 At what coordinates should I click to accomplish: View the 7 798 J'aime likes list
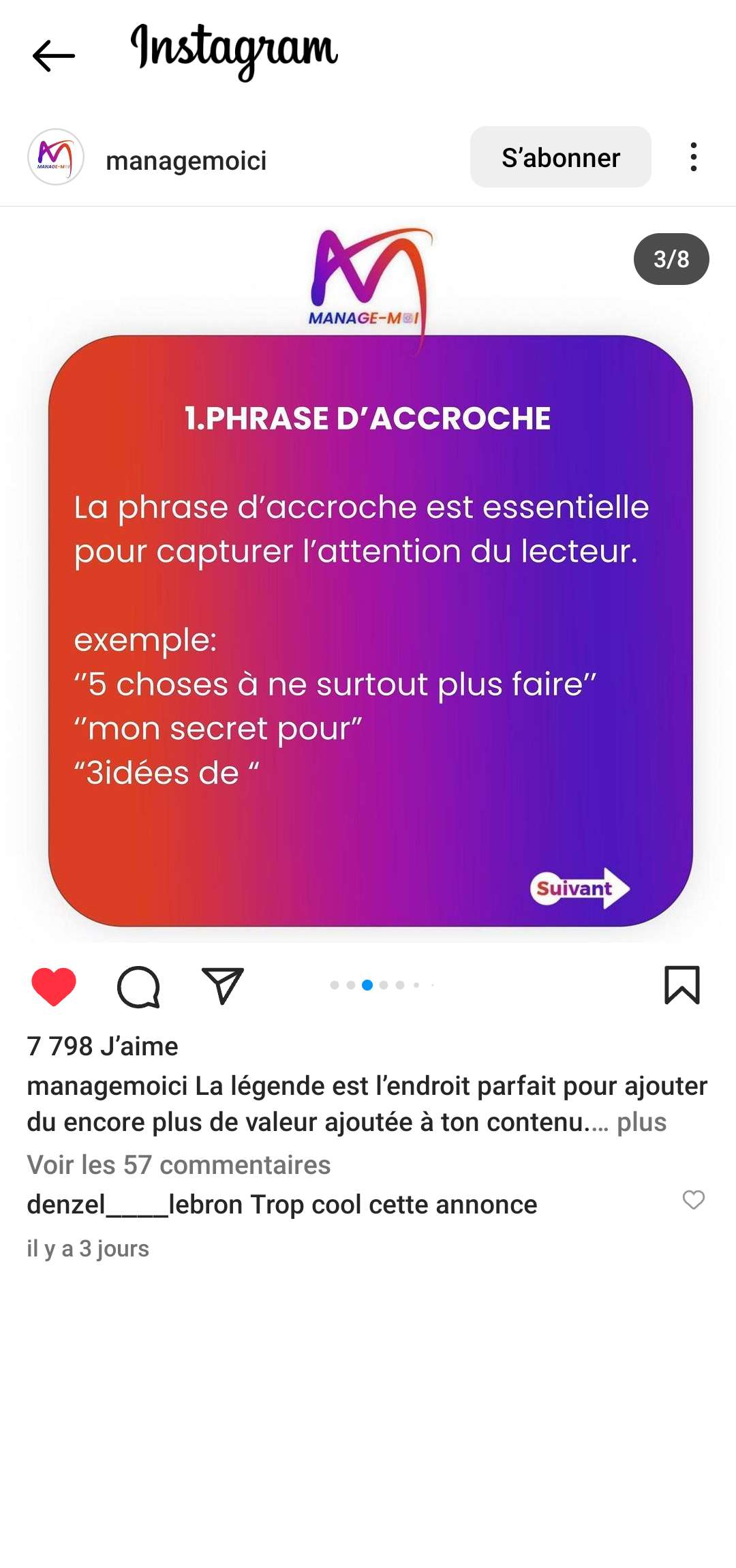pyautogui.click(x=103, y=1046)
